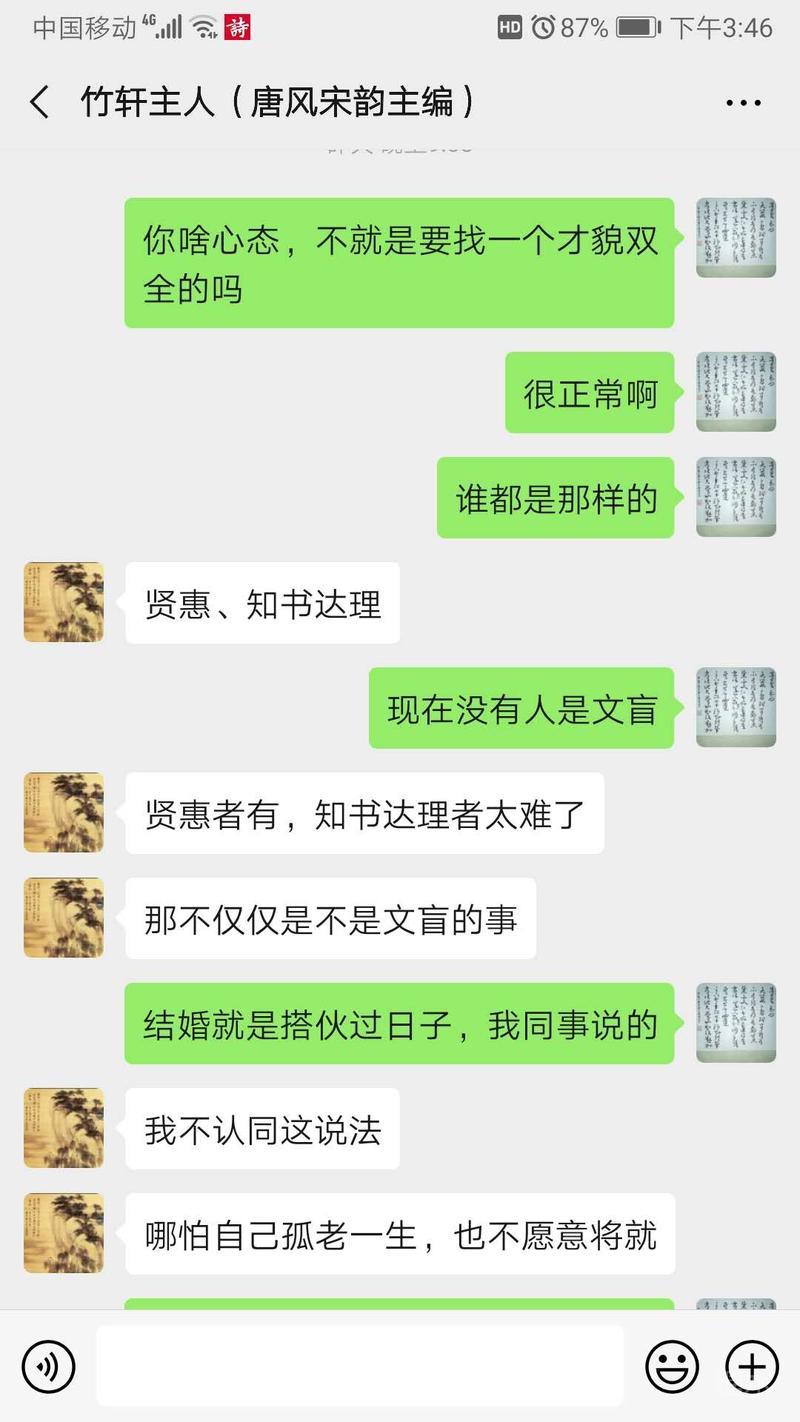Open my avatar beside 现在没有人是文盲
The width and height of the screenshot is (800, 1422).
[x=736, y=708]
